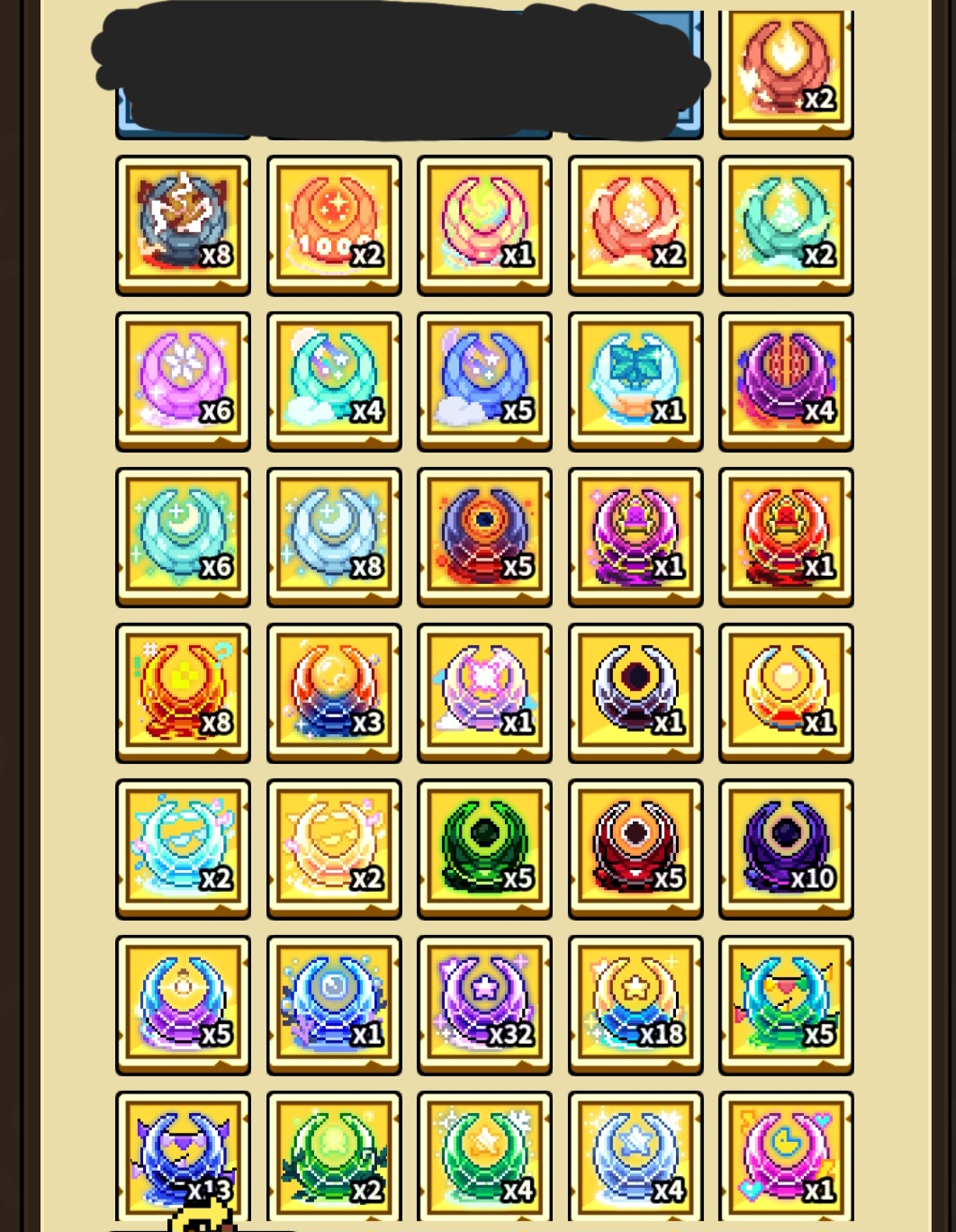Select the green smiley face orb x5

785,1003
